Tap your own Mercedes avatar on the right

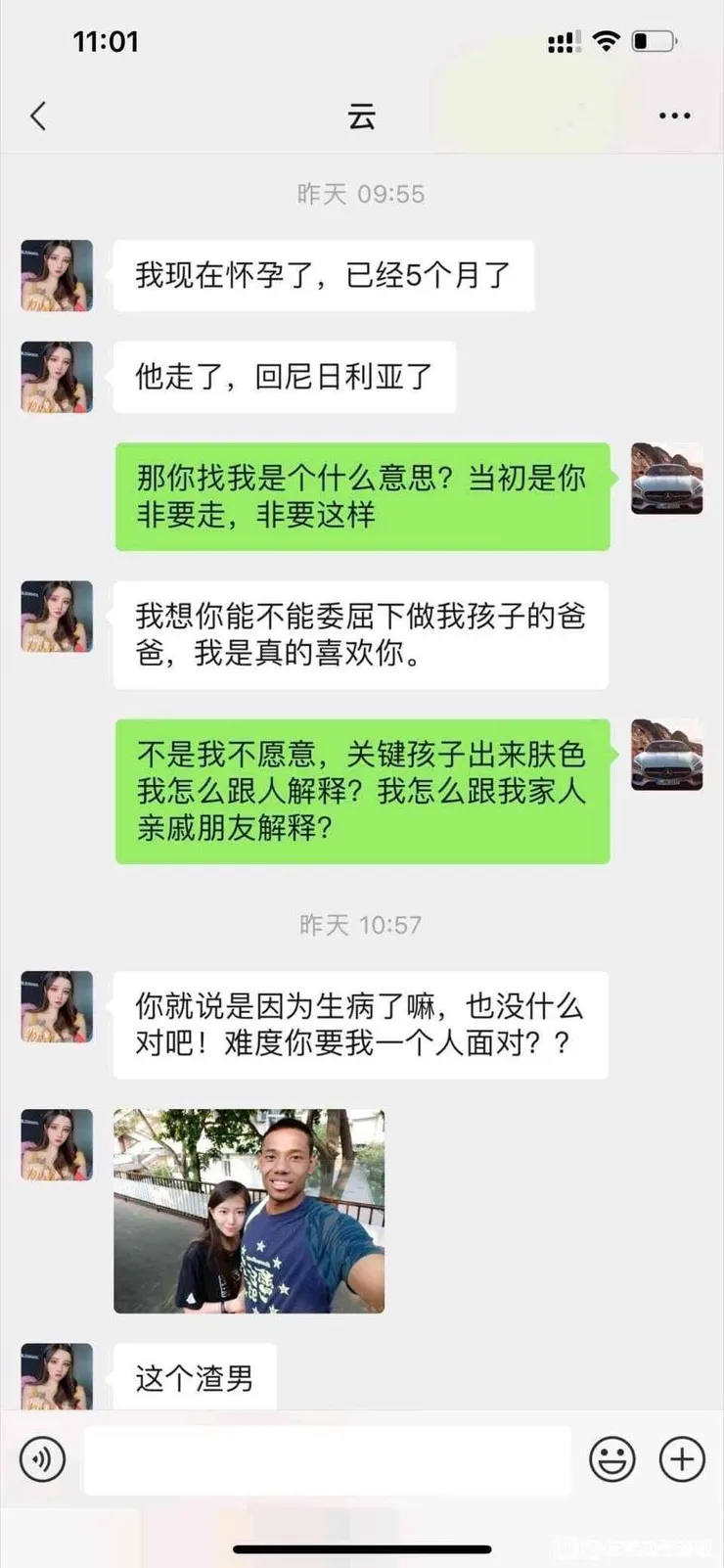click(x=667, y=479)
